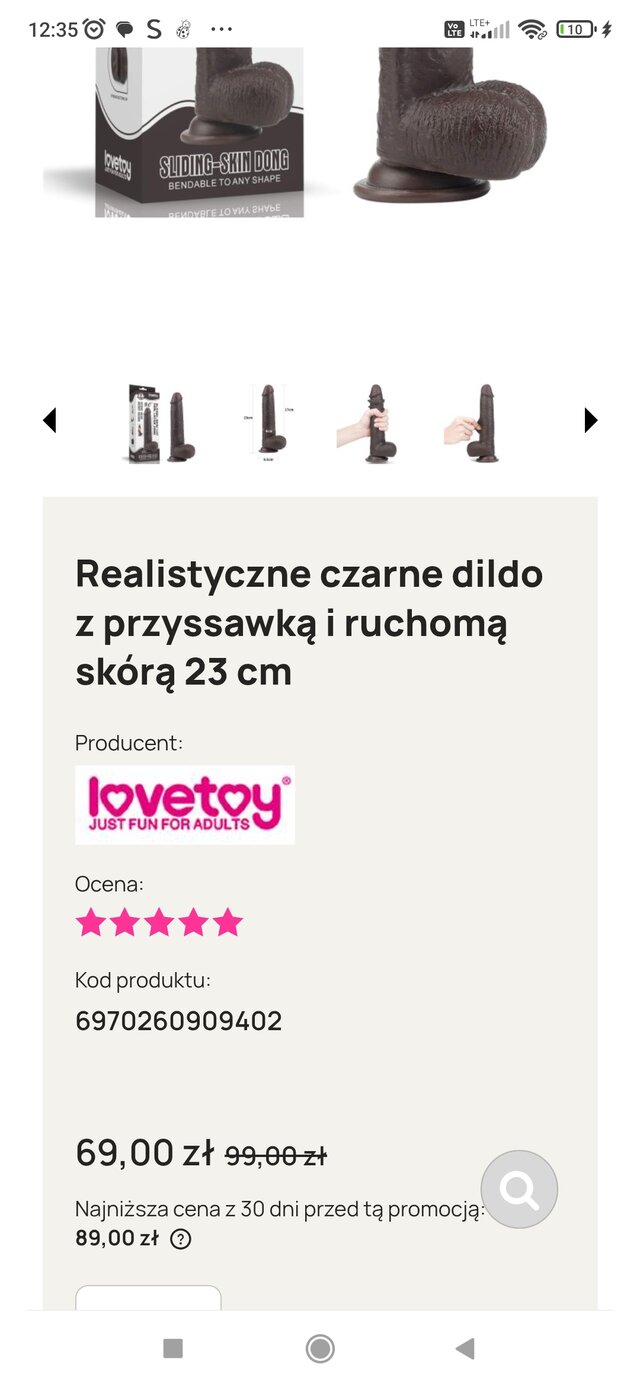Show previous gallery thumbnails with left arrow
The image size is (640, 1387).
50,420
